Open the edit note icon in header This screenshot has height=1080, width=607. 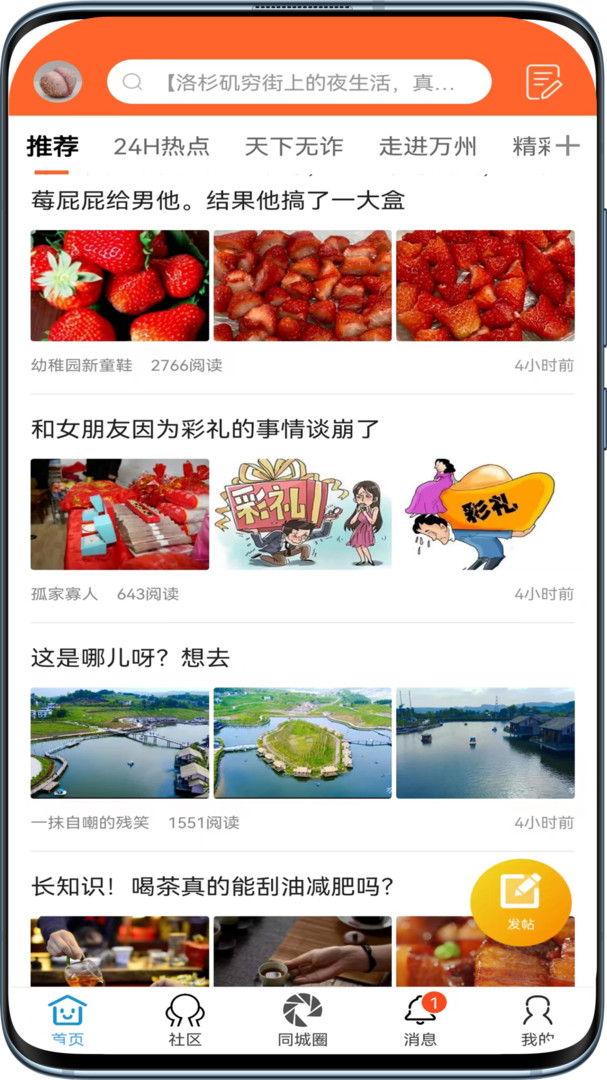click(x=544, y=82)
